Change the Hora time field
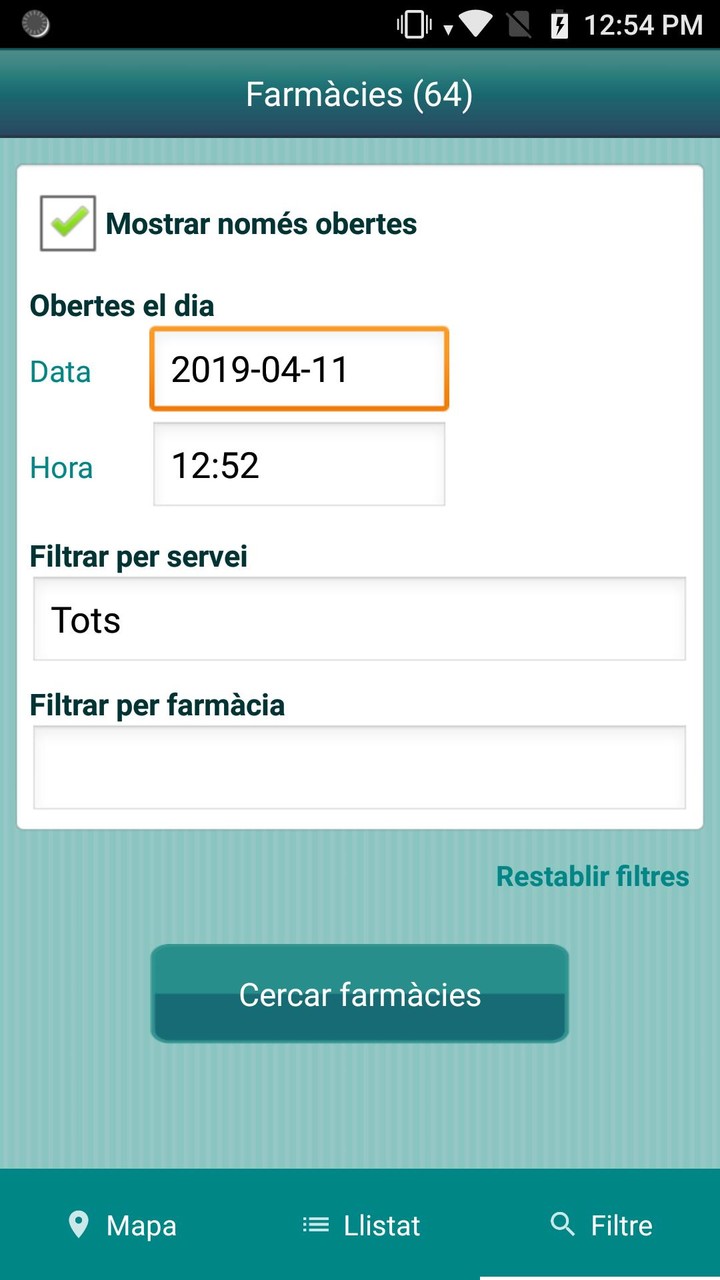The image size is (720, 1280). click(x=299, y=465)
